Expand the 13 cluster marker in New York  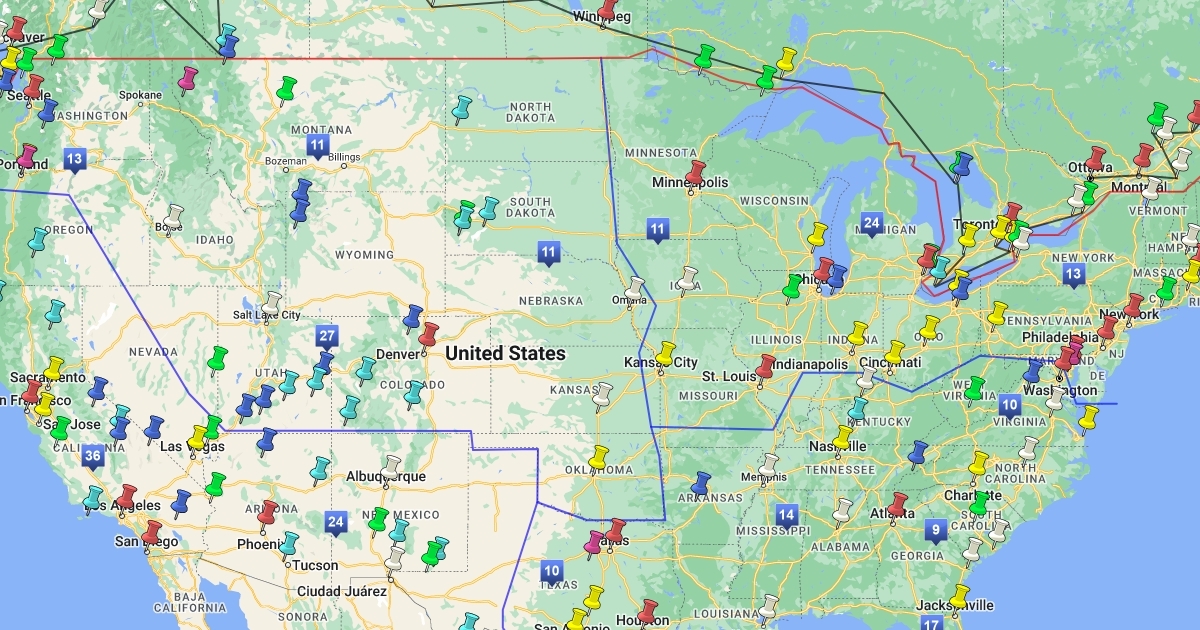pyautogui.click(x=1073, y=274)
